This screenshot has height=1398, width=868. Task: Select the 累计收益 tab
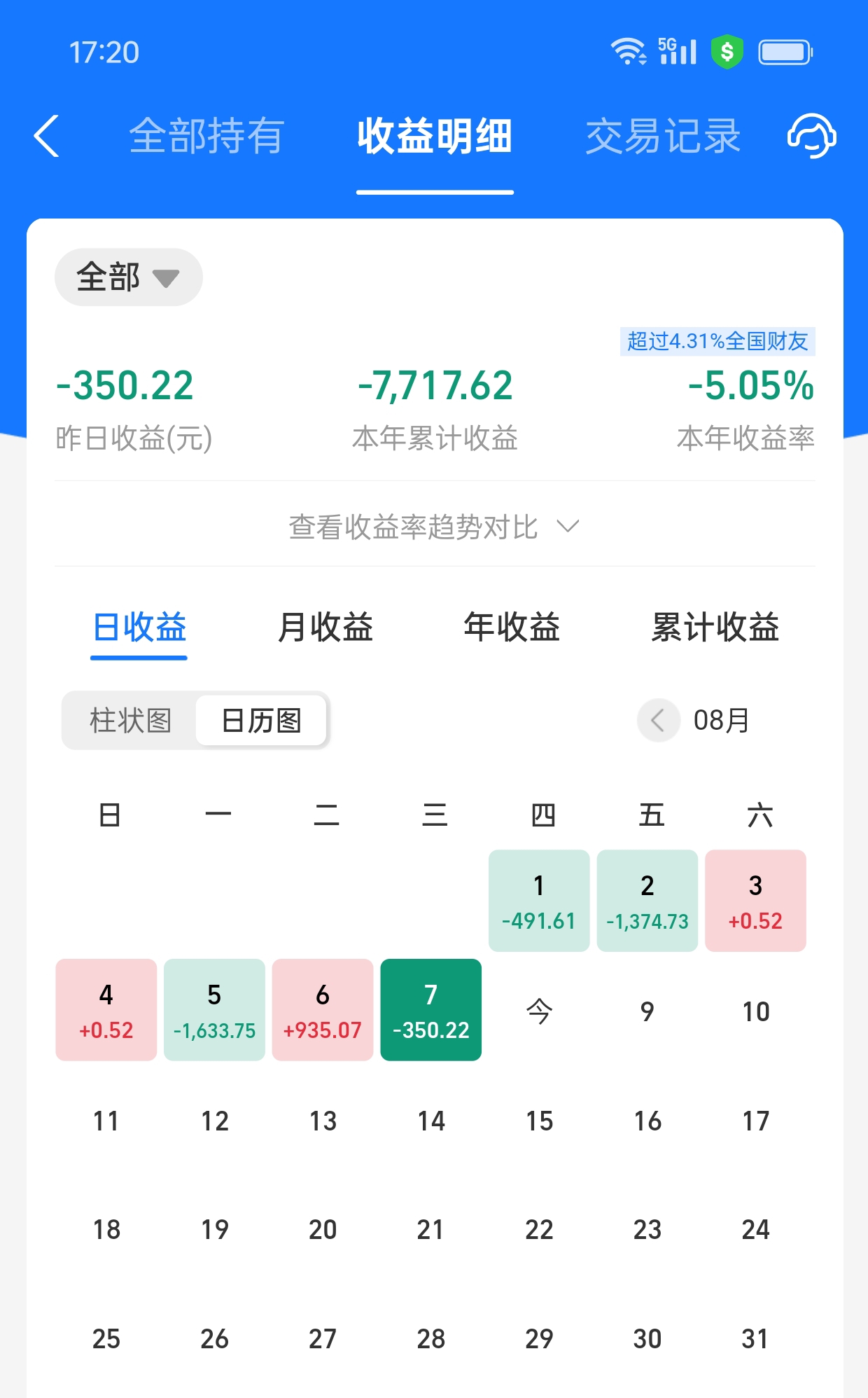point(715,627)
